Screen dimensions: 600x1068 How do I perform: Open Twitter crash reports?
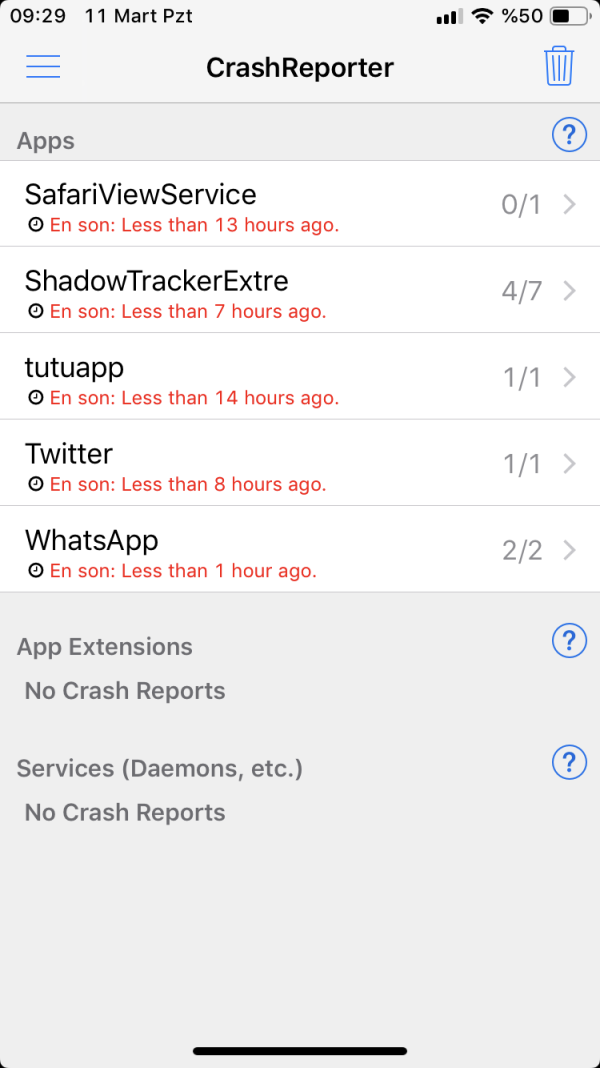[x=300, y=463]
